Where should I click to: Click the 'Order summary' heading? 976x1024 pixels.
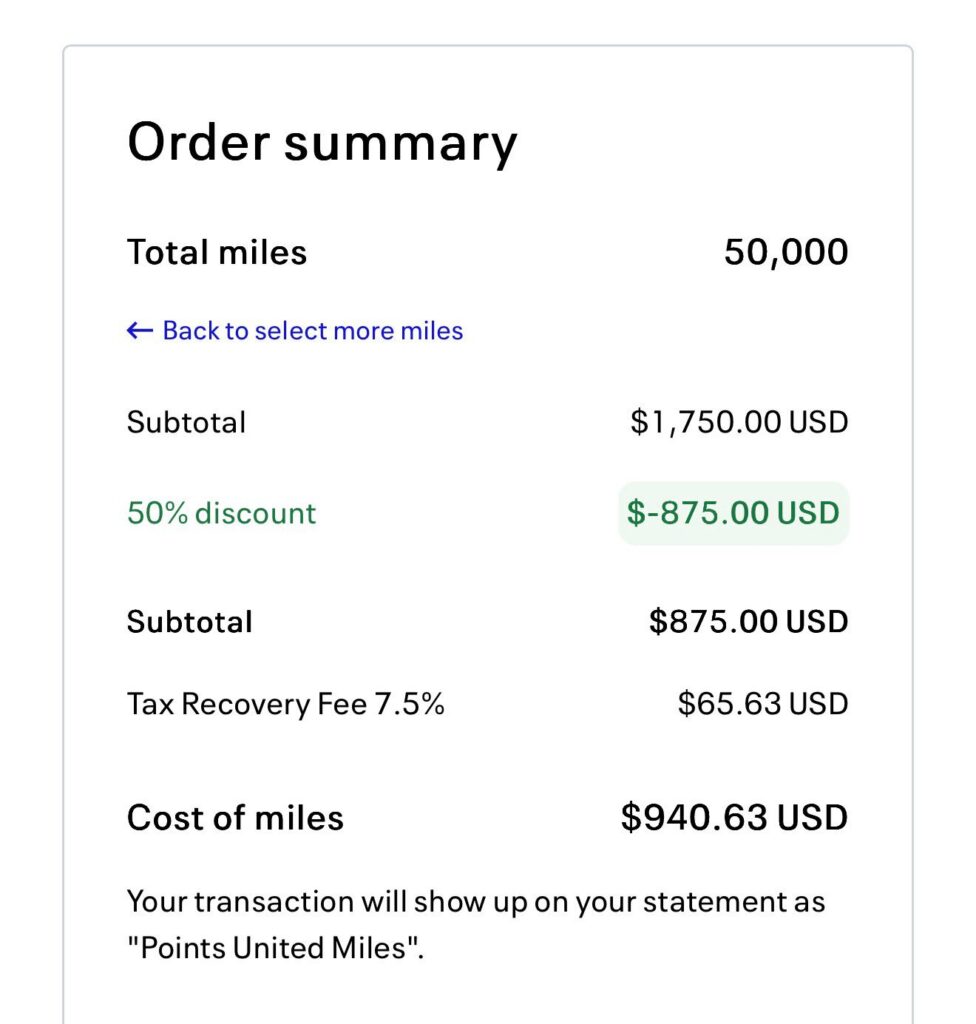pyautogui.click(x=322, y=142)
